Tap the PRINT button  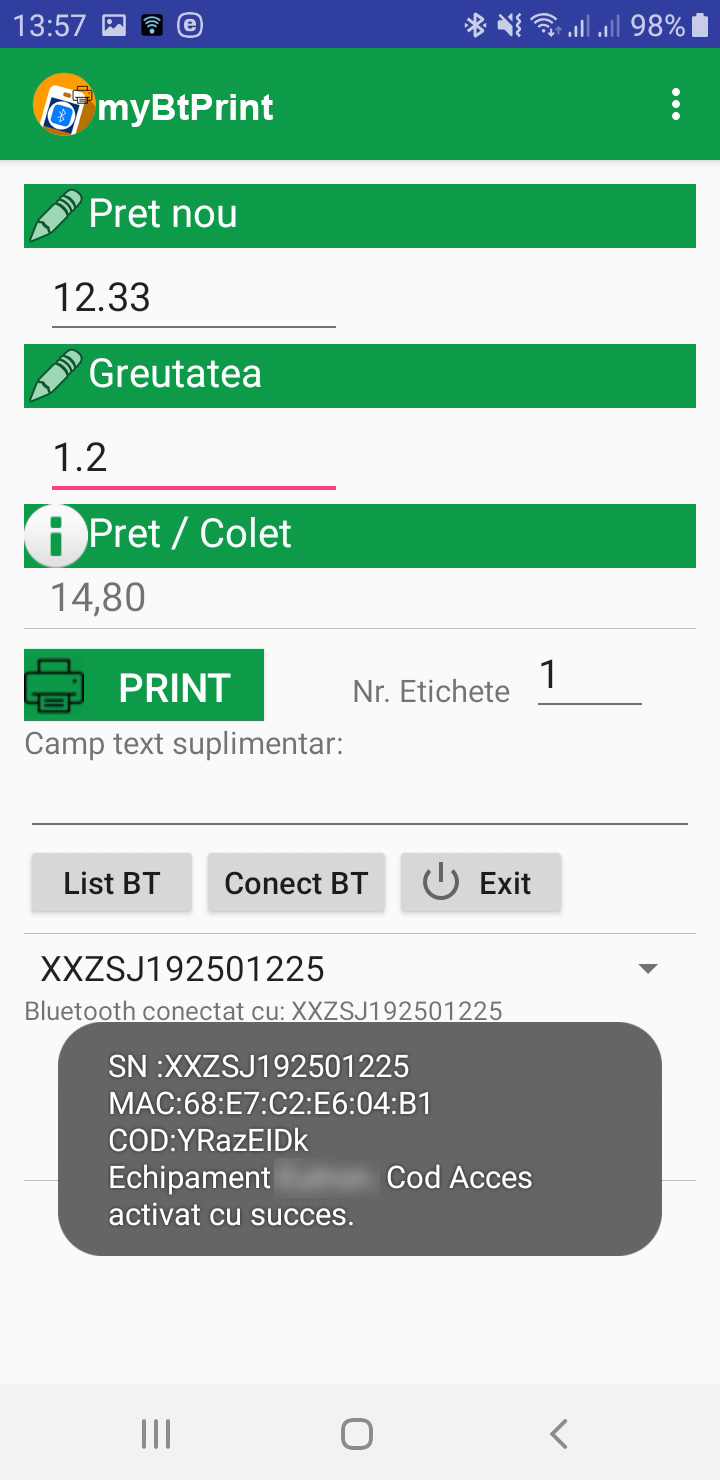144,686
